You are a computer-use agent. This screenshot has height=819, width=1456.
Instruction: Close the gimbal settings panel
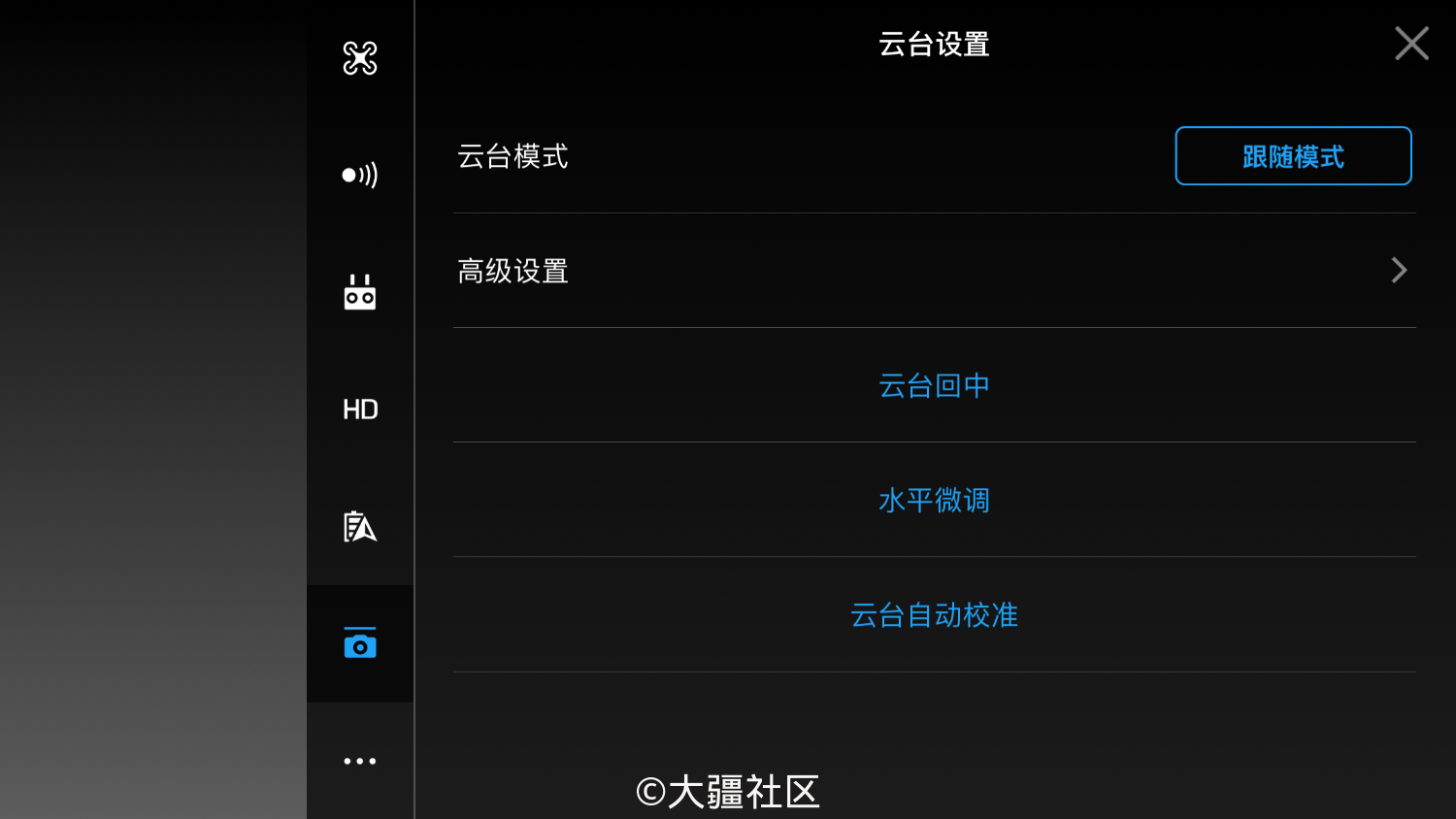click(1410, 44)
